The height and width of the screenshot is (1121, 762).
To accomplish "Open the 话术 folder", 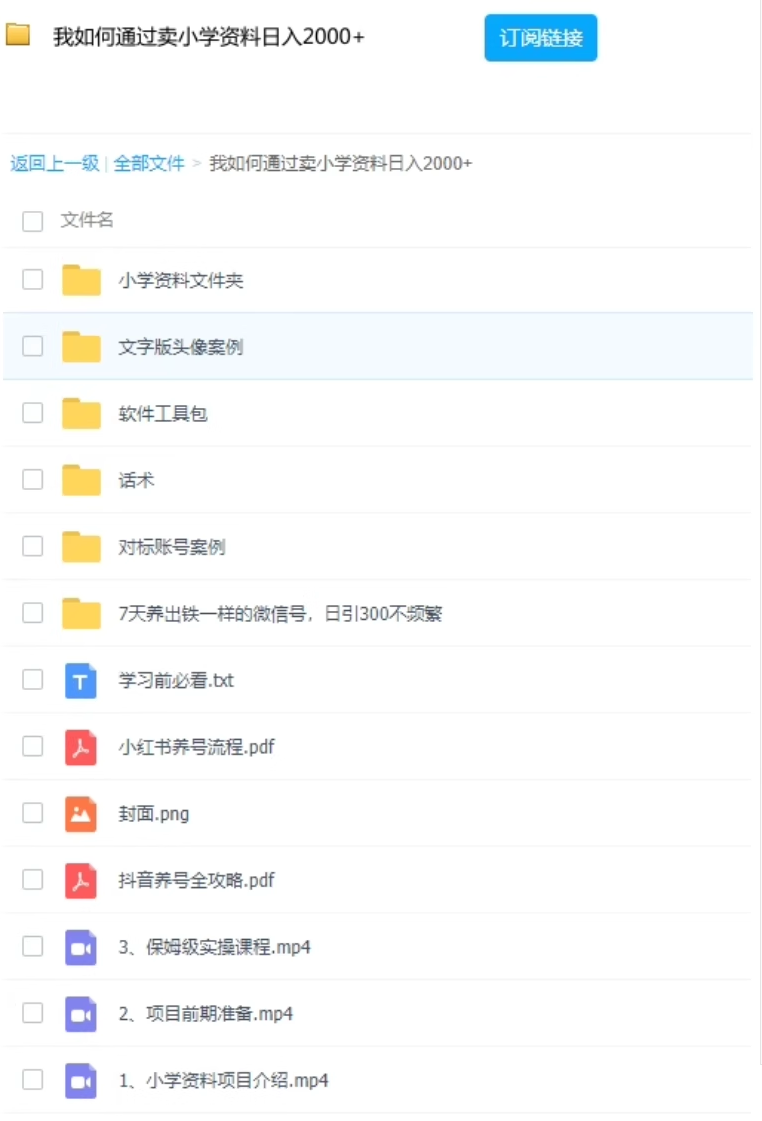I will (x=136, y=480).
